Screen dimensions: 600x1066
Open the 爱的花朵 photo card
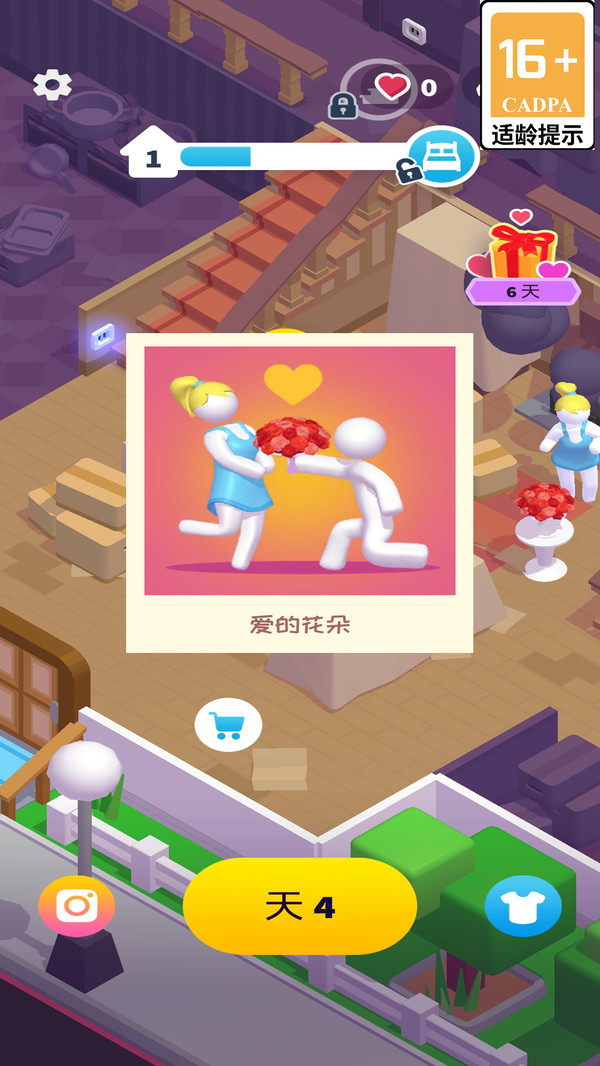point(300,493)
